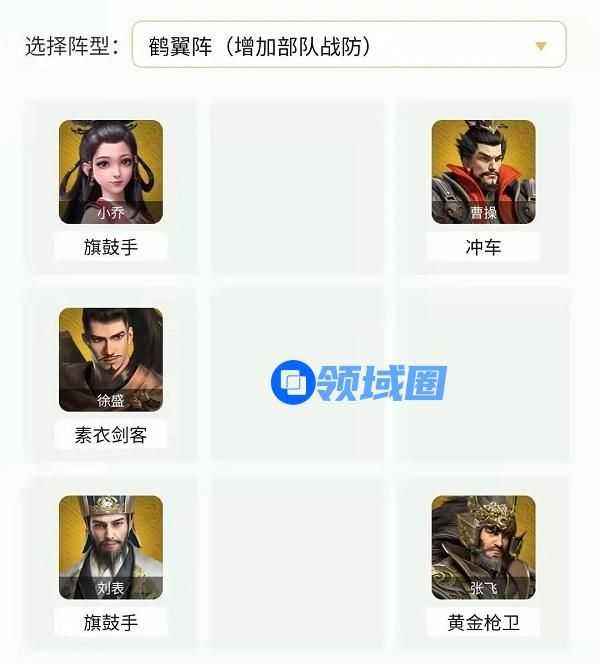Image resolution: width=600 pixels, height=665 pixels.
Task: Choose the 徐盛 hero portrait
Action: pyautogui.click(x=110, y=359)
